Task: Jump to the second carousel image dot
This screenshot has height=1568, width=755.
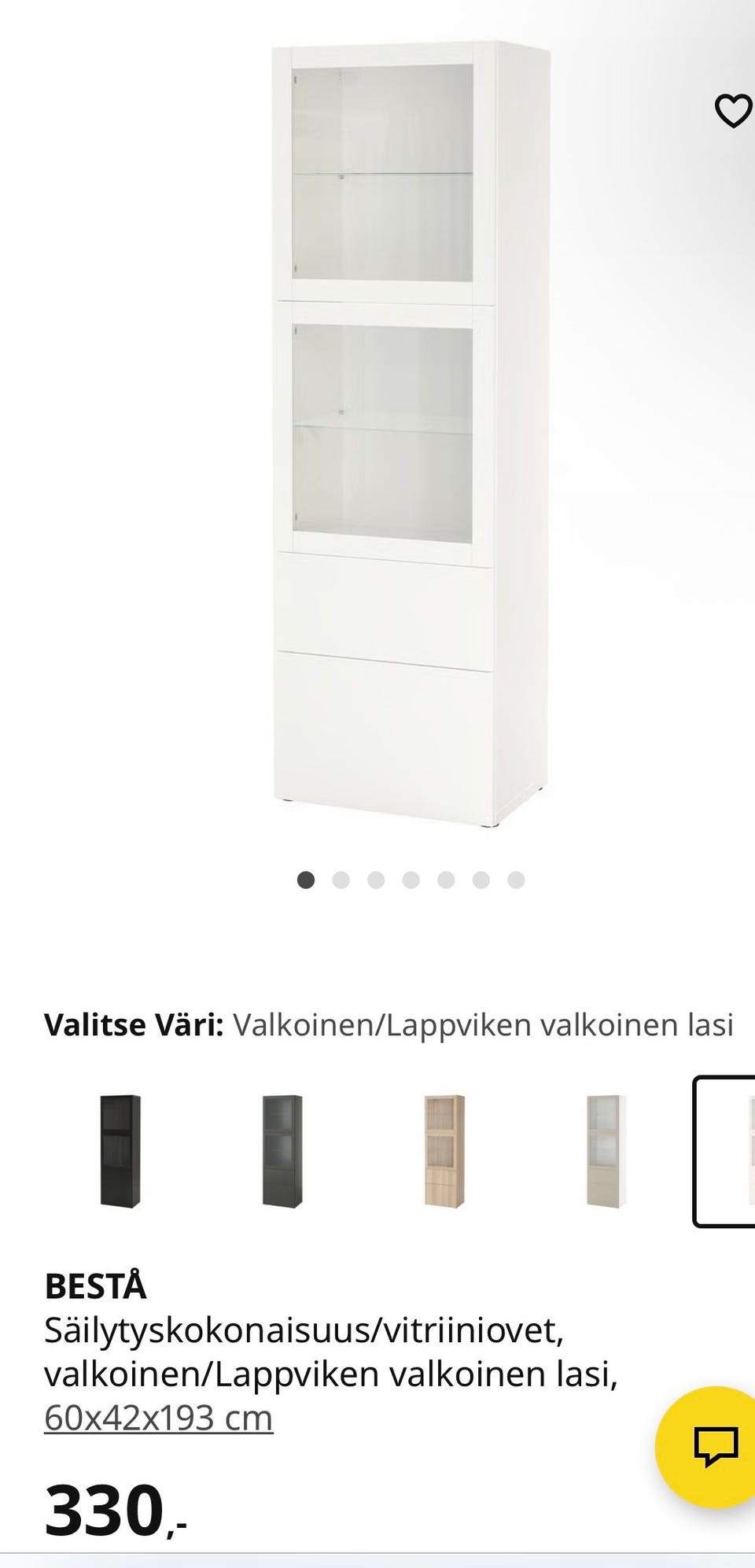Action: 341,880
